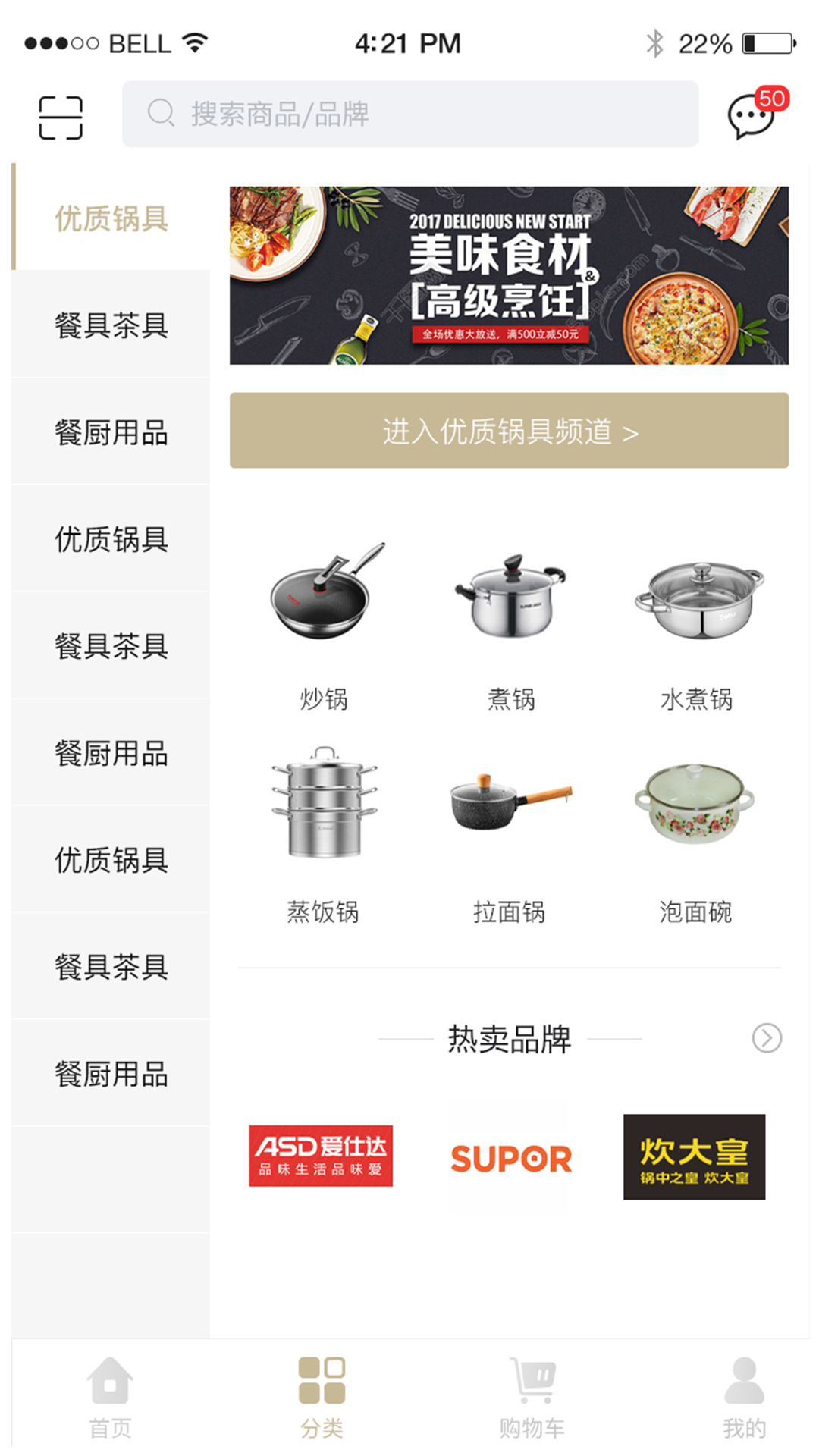View more 热卖品牌 via arrow
This screenshot has height=1456, width=819.
767,1038
